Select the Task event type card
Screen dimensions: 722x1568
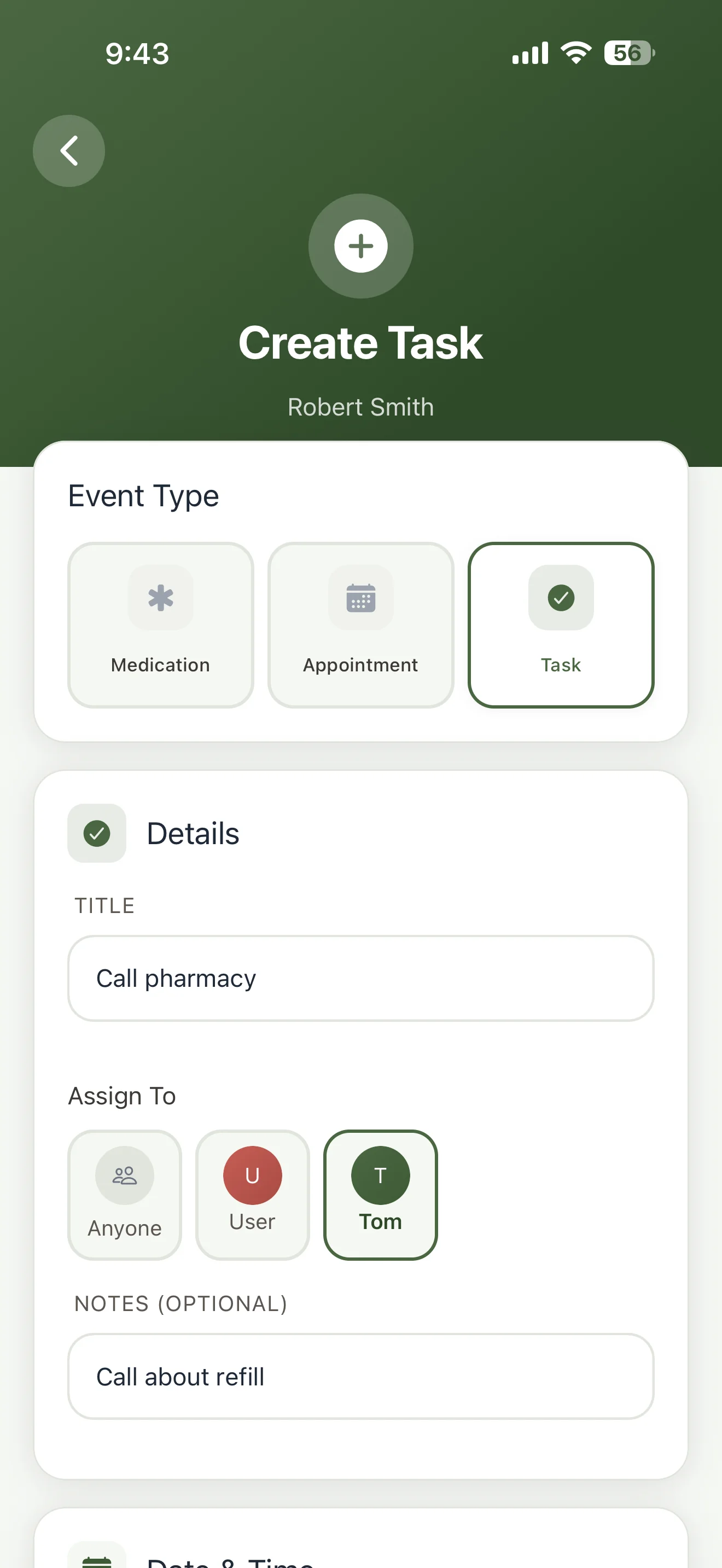coord(560,625)
